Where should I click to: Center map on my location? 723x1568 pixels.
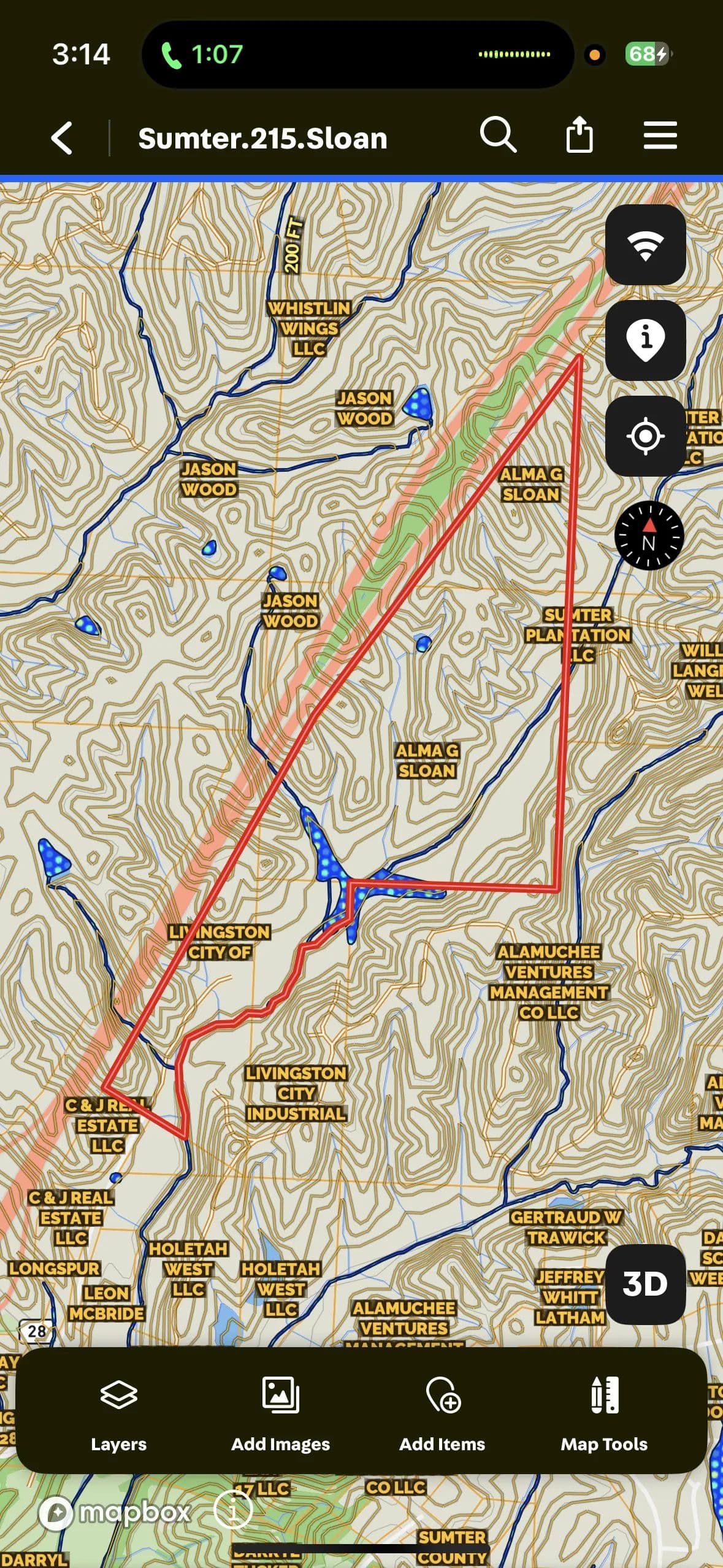645,436
